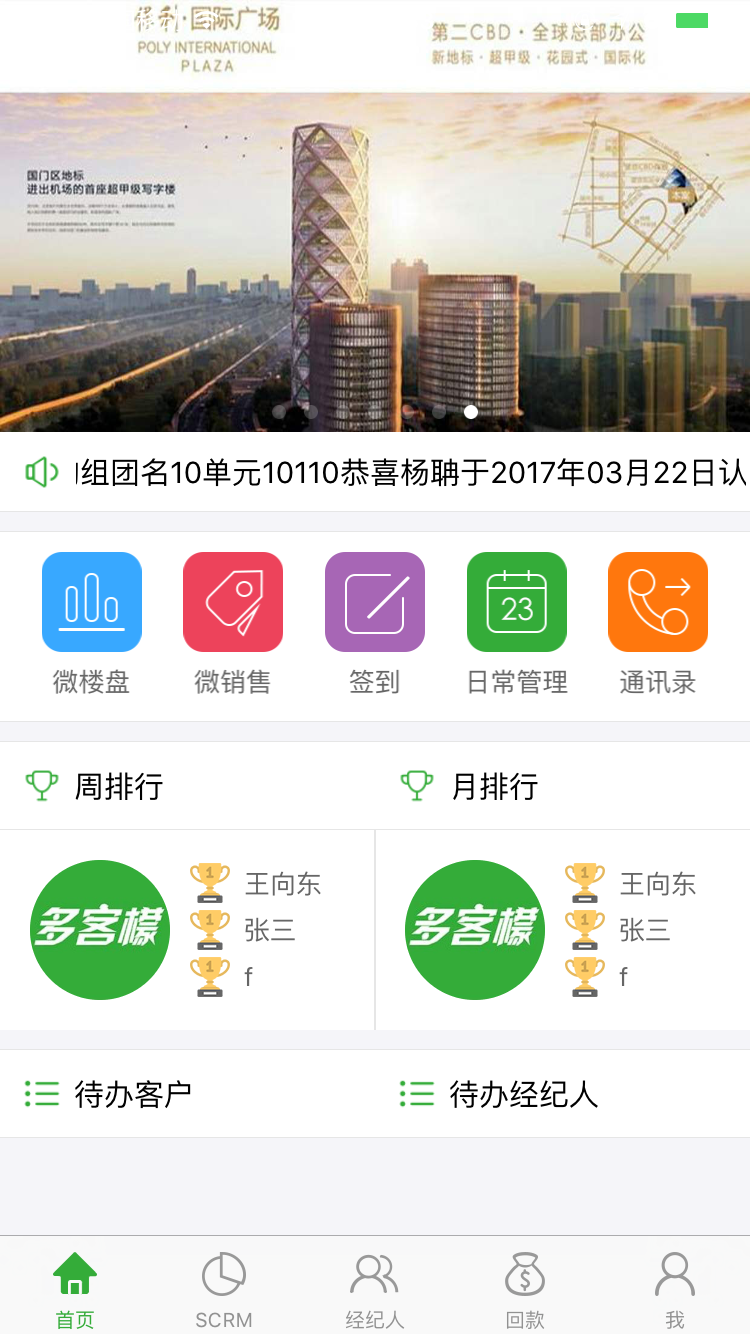Switch to the 经纪人 tab
The image size is (750, 1334).
[x=375, y=1288]
